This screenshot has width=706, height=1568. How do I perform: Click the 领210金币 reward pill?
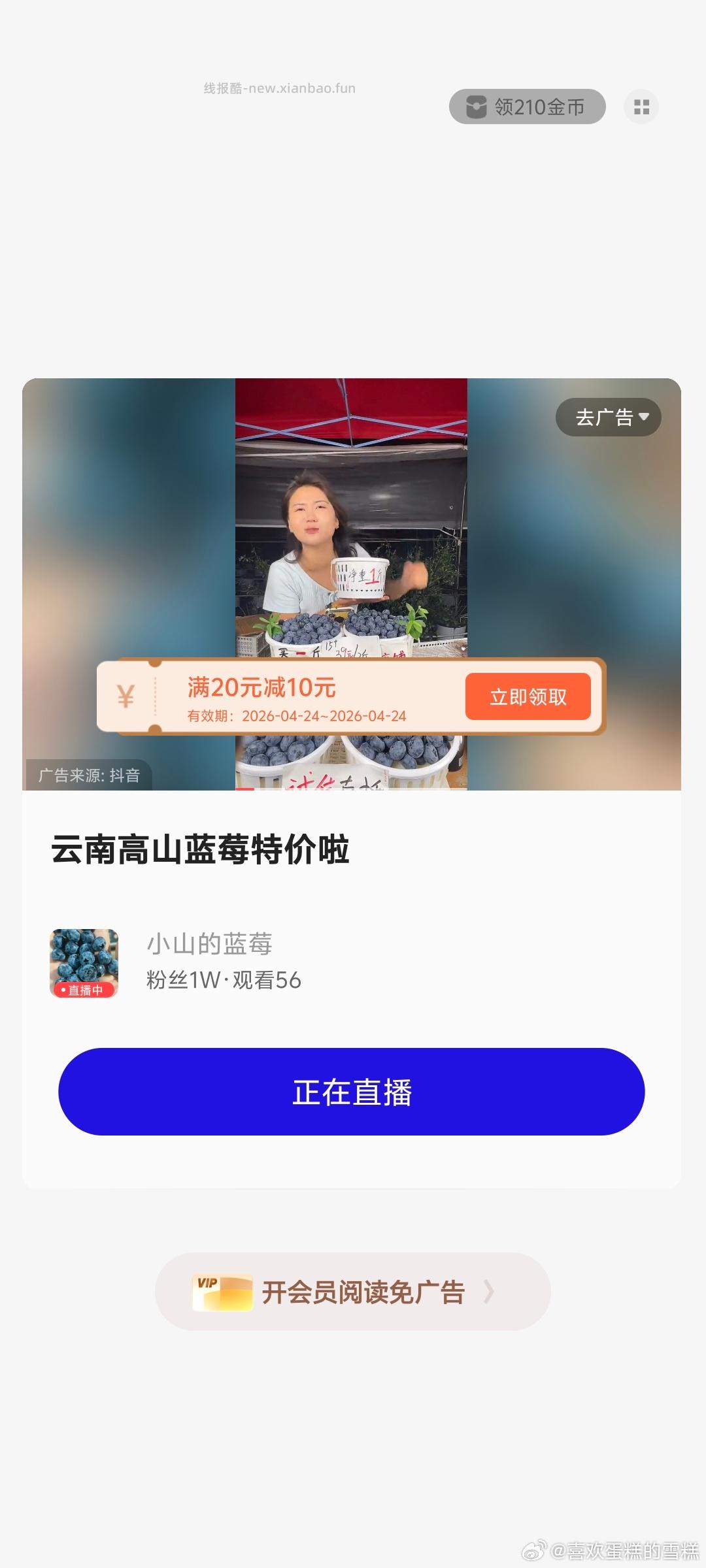tap(526, 106)
